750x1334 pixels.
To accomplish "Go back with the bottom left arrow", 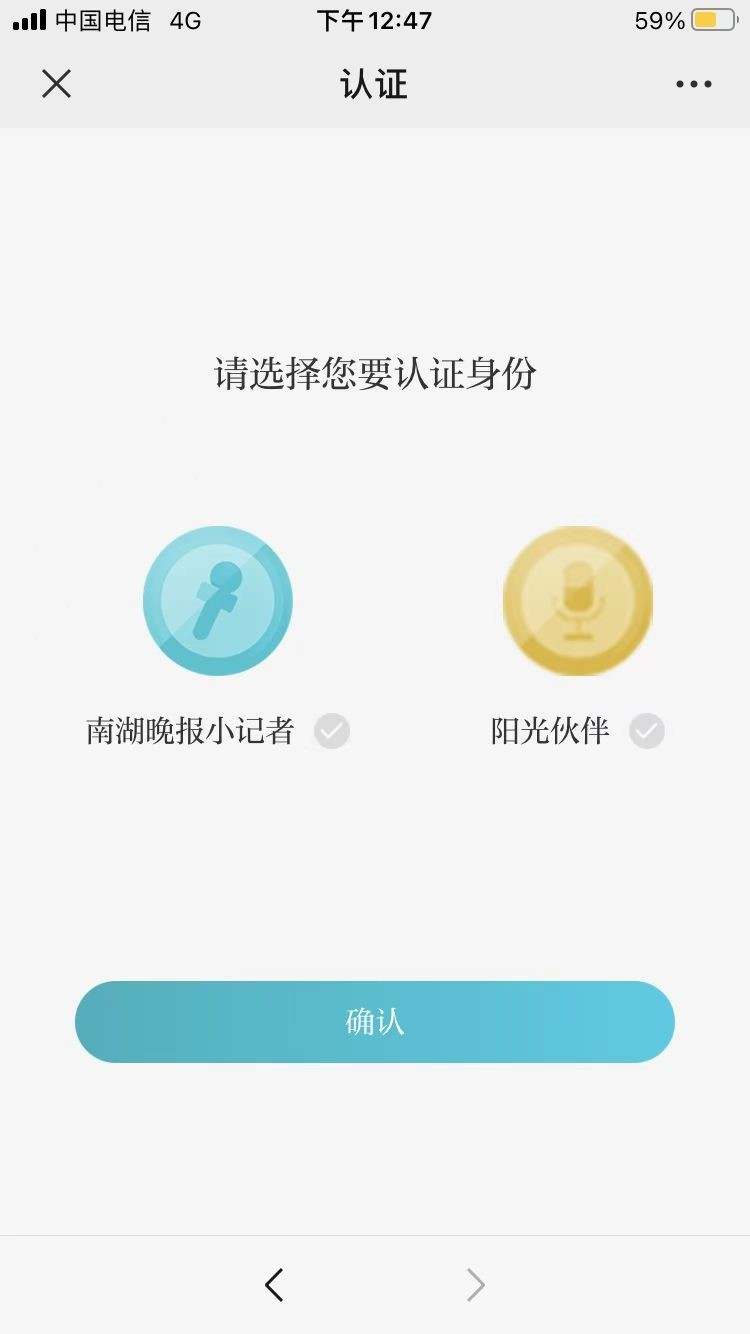I will point(274,1285).
